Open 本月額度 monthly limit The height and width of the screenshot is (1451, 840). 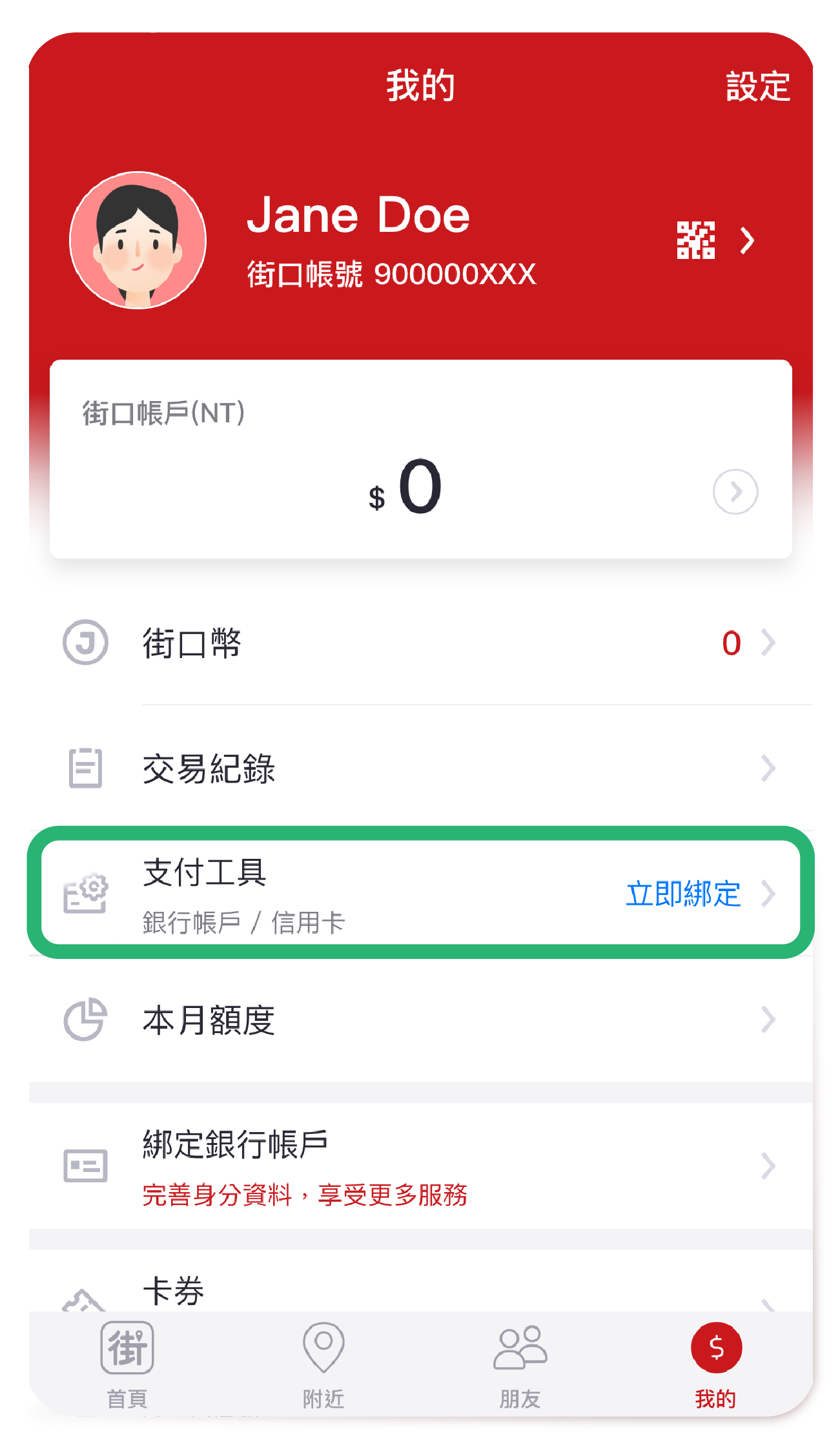420,1020
